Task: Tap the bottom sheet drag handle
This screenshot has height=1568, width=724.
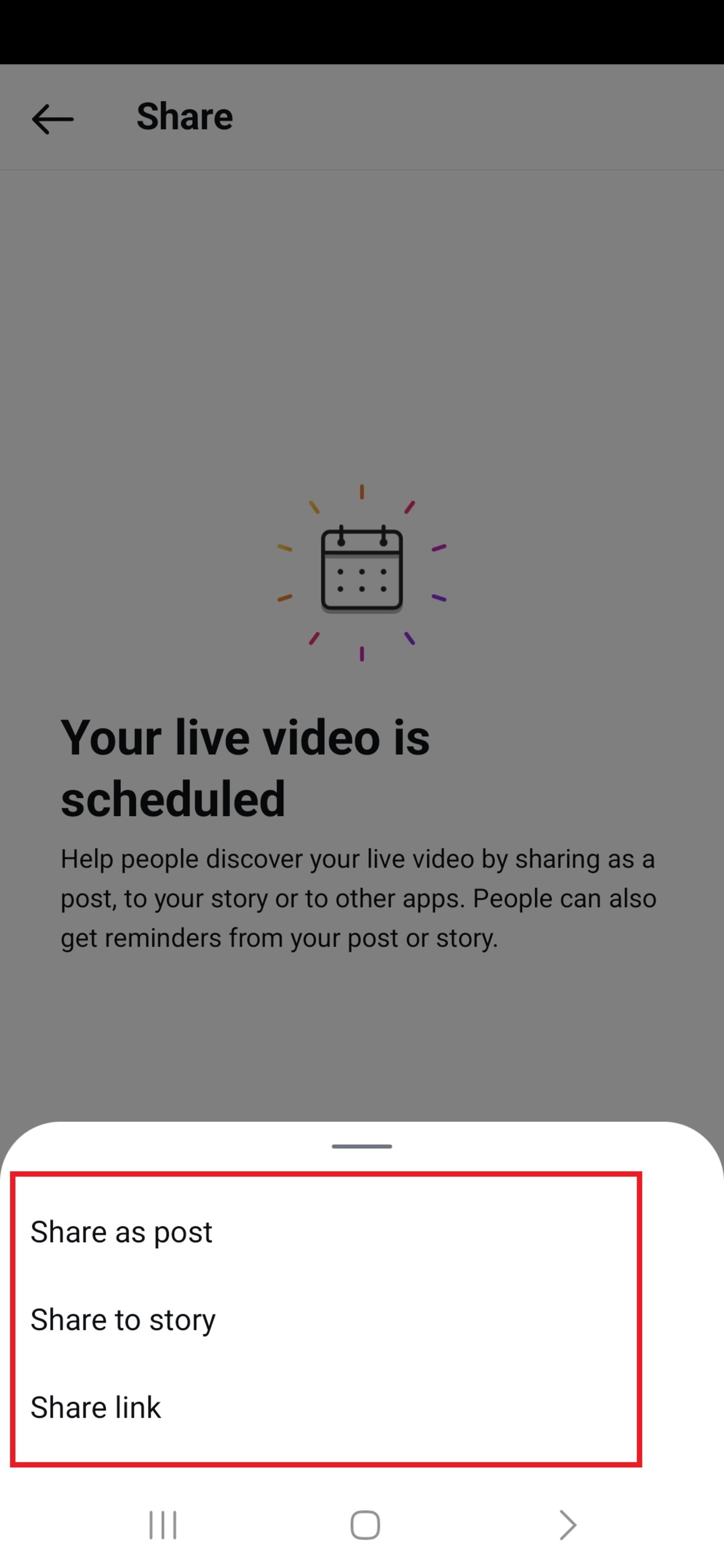Action: tap(362, 1146)
